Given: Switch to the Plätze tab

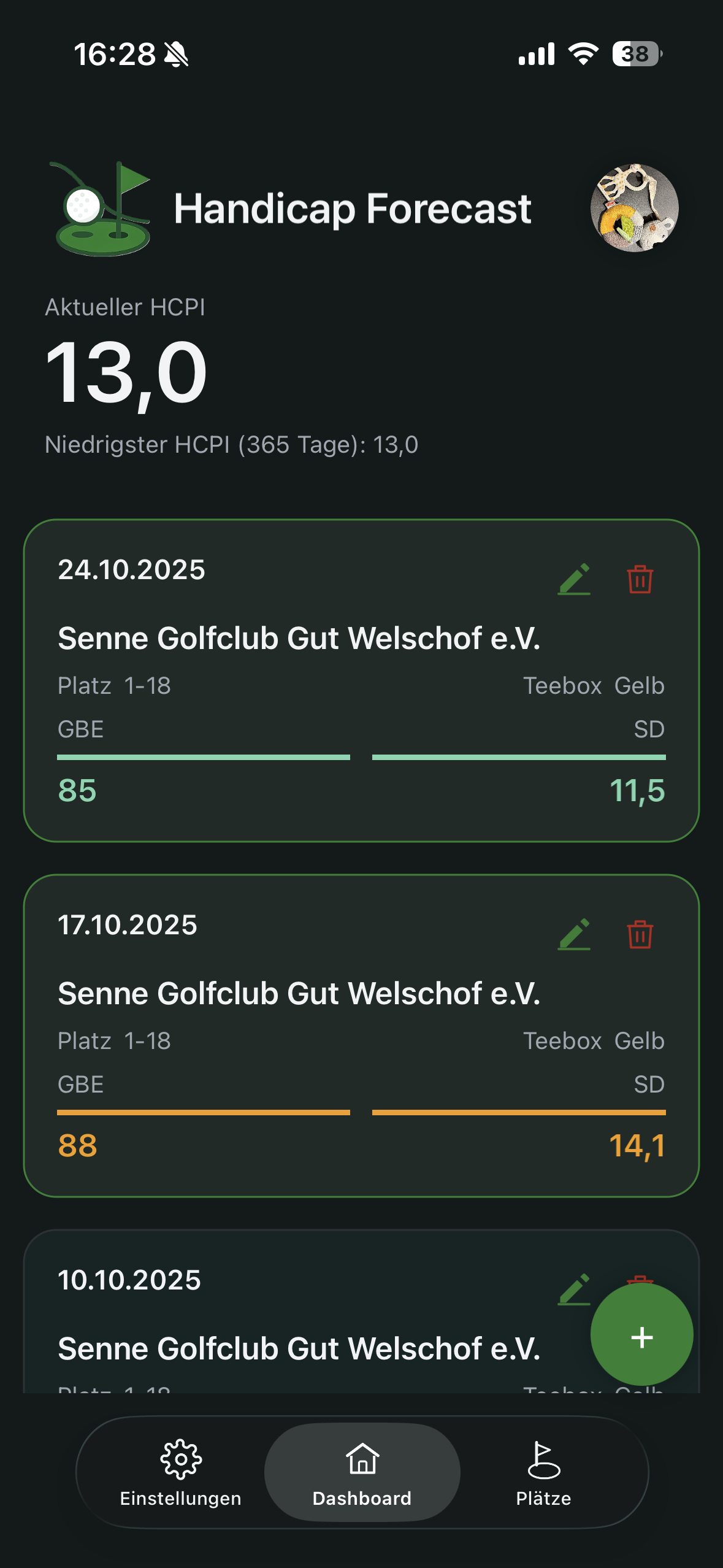Looking at the screenshot, I should [543, 1478].
